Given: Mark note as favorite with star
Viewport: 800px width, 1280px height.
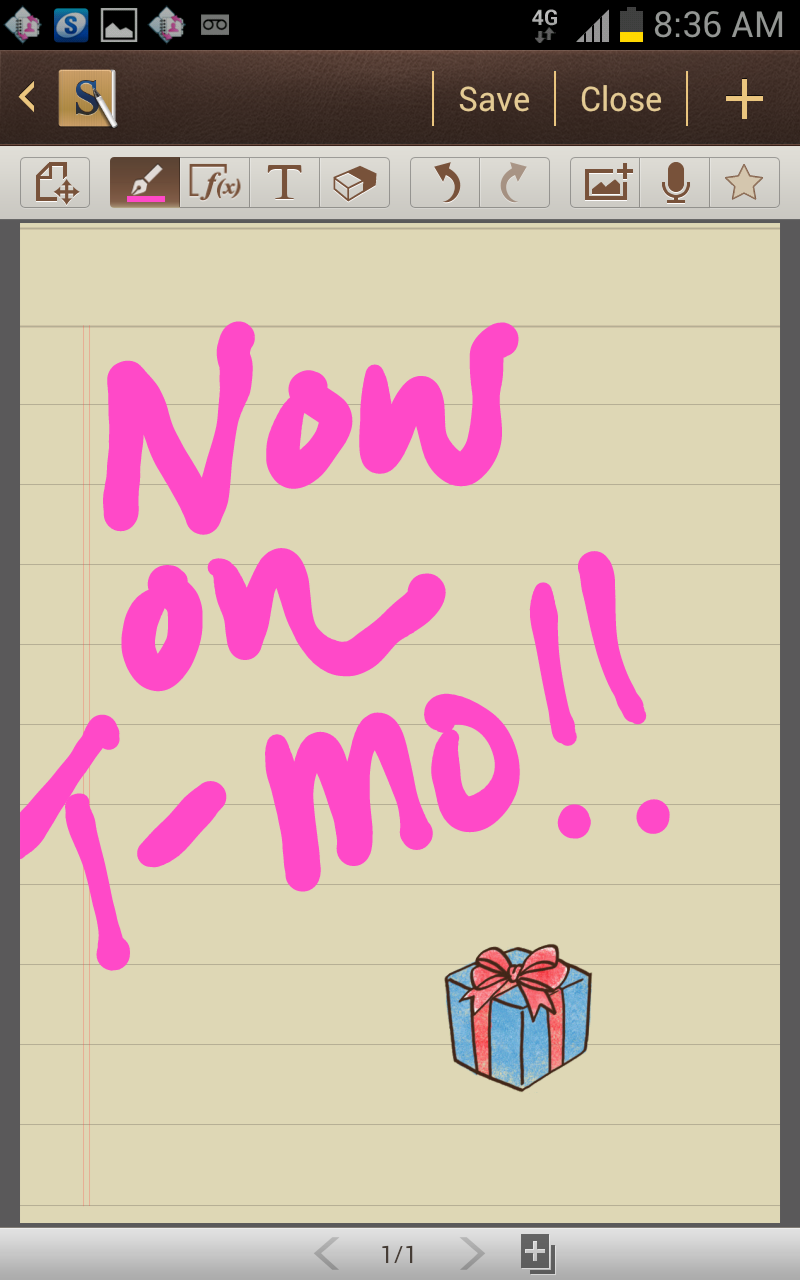Looking at the screenshot, I should pos(744,183).
